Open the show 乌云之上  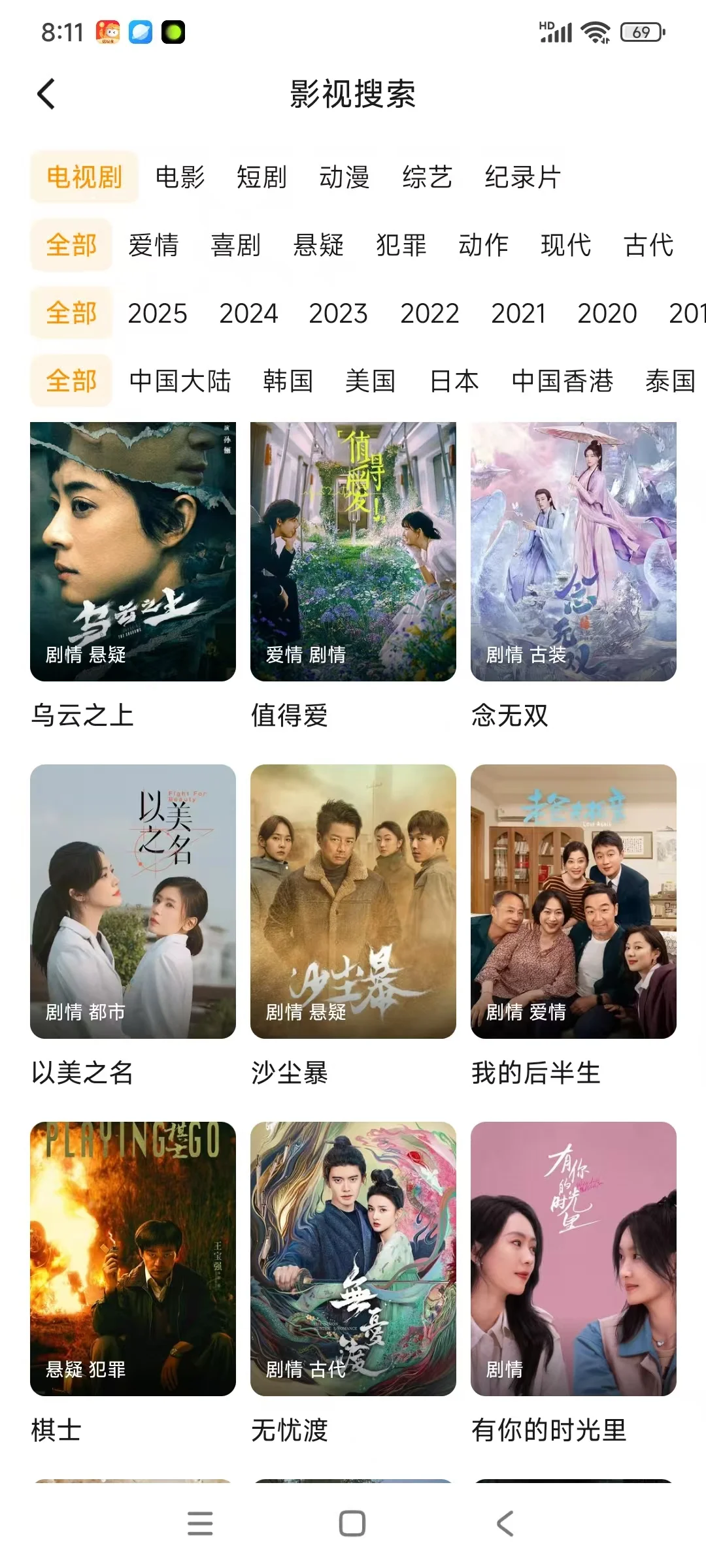[133, 551]
